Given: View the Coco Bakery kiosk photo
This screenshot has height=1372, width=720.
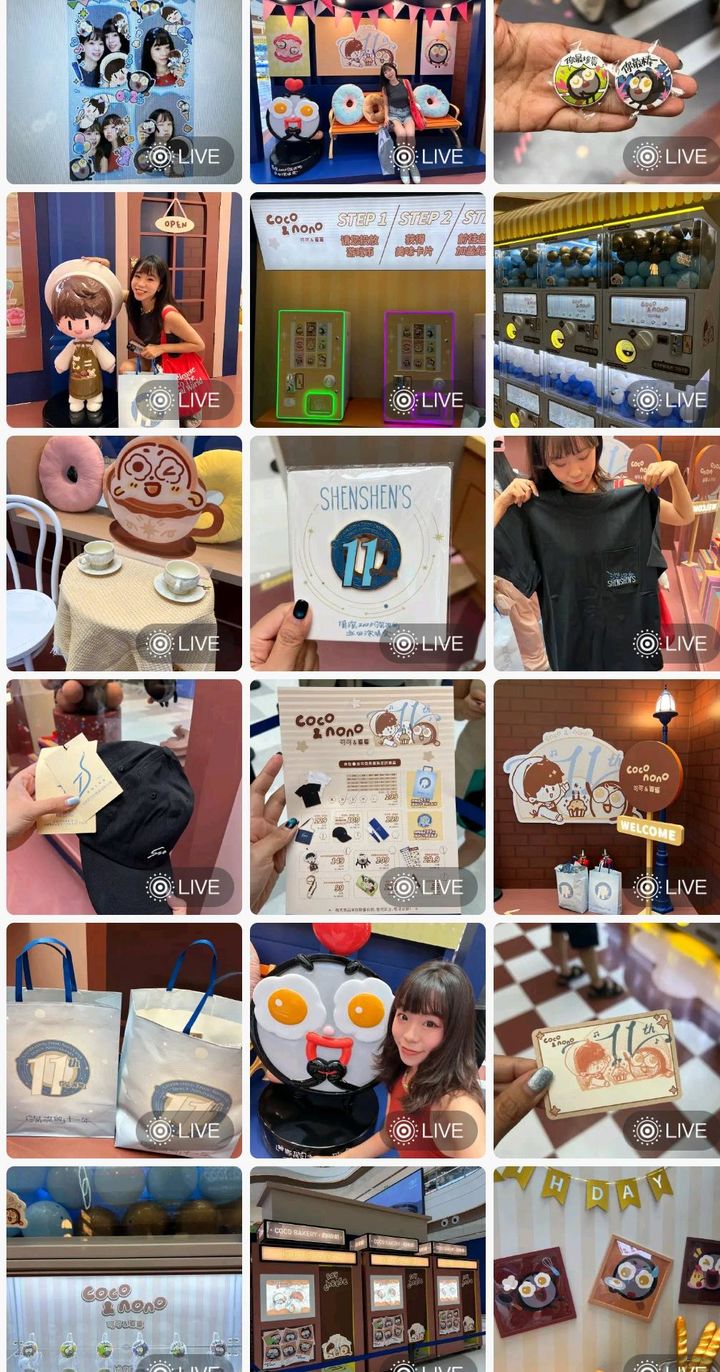Looking at the screenshot, I should pyautogui.click(x=367, y=1269).
